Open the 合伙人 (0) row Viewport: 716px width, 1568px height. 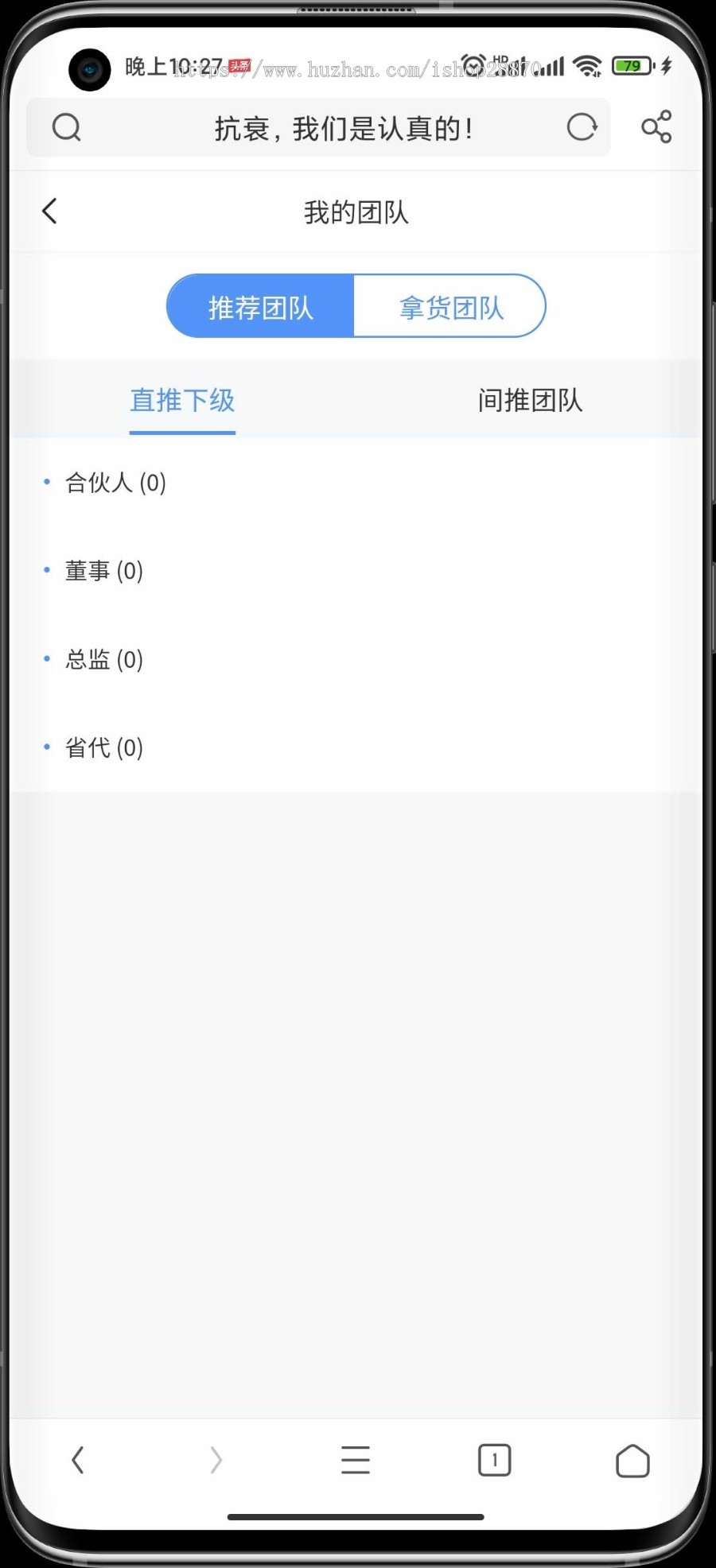pyautogui.click(x=116, y=483)
